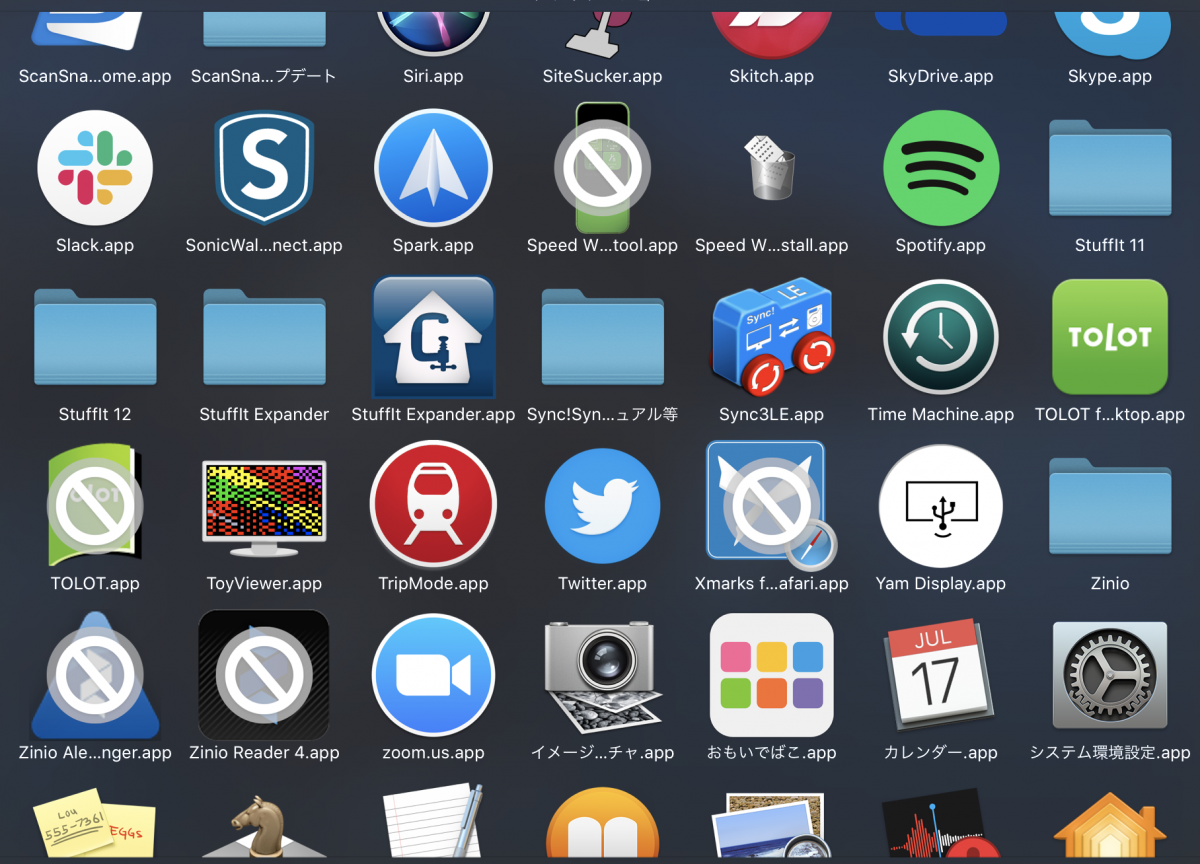
Task: Open ToyViewer.app
Action: (264, 506)
